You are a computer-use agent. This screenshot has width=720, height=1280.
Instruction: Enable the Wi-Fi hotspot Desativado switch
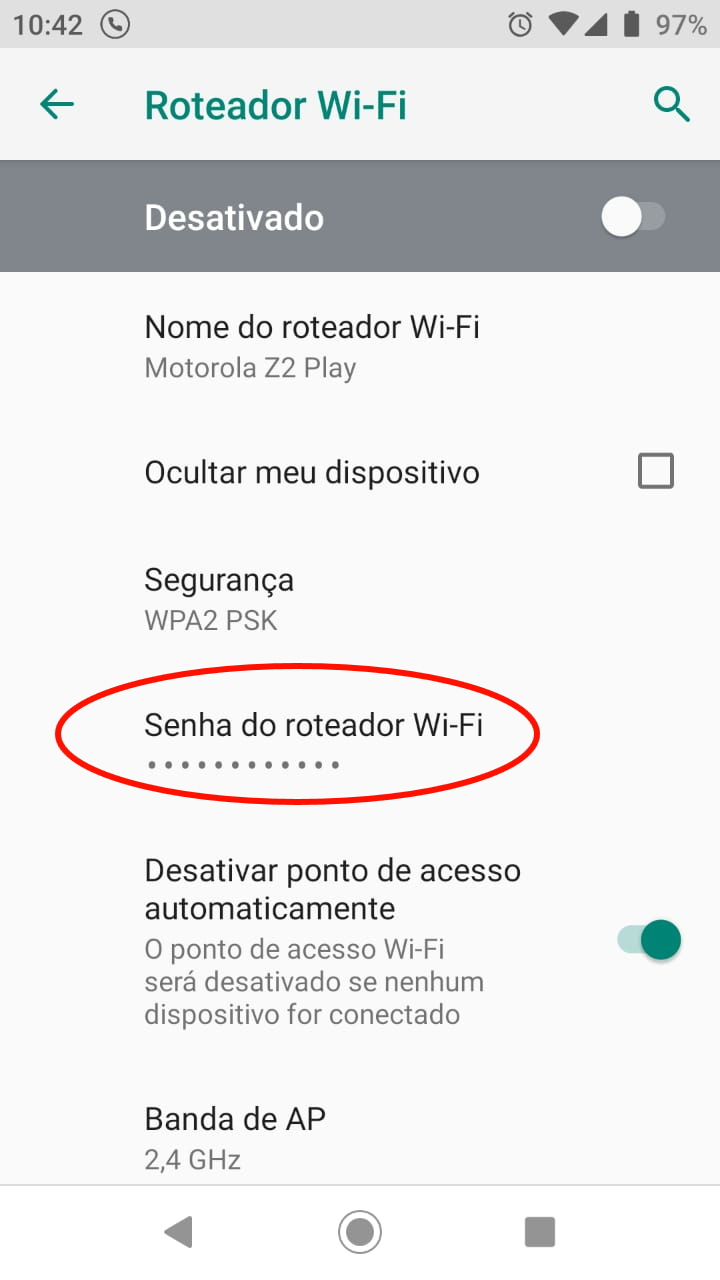tap(633, 217)
